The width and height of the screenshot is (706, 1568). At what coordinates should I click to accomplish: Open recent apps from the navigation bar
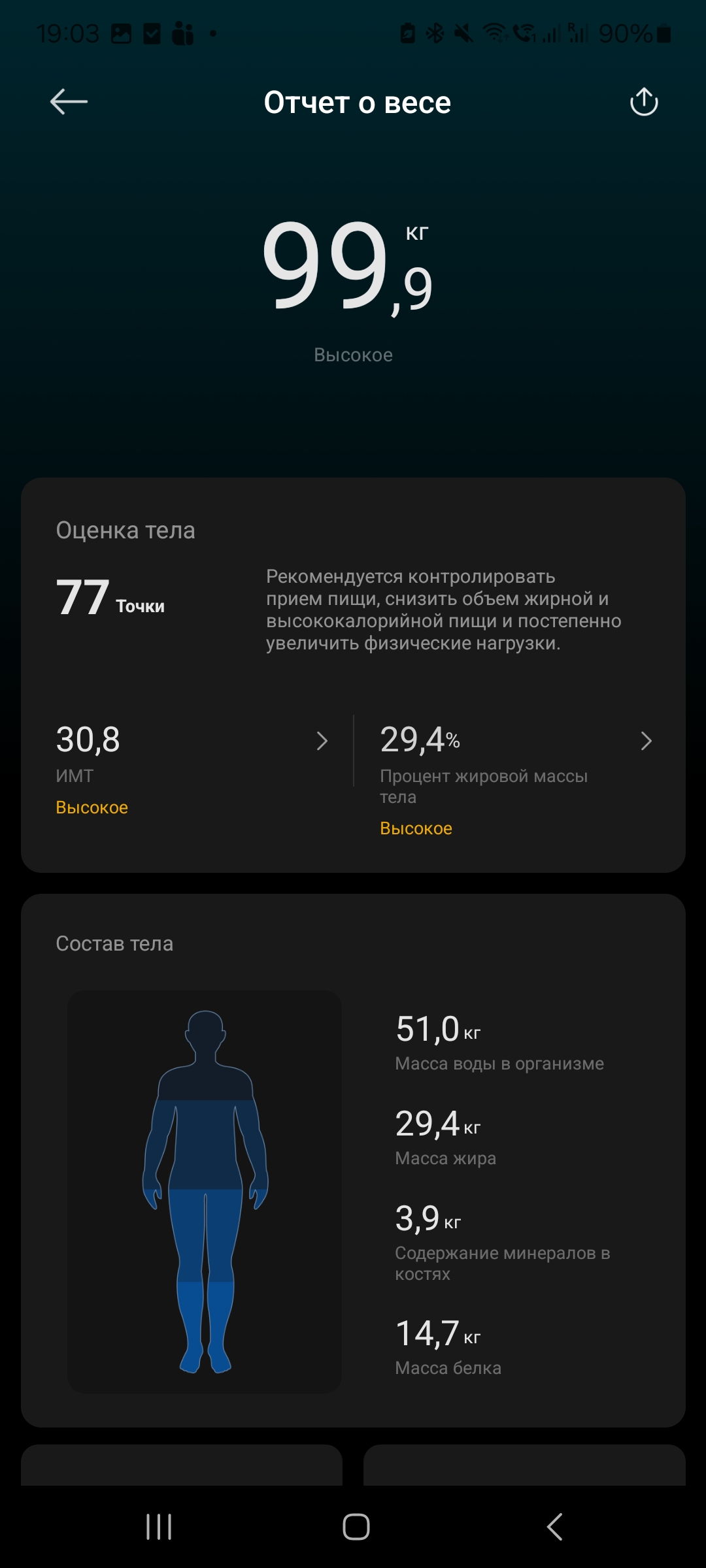(159, 1527)
